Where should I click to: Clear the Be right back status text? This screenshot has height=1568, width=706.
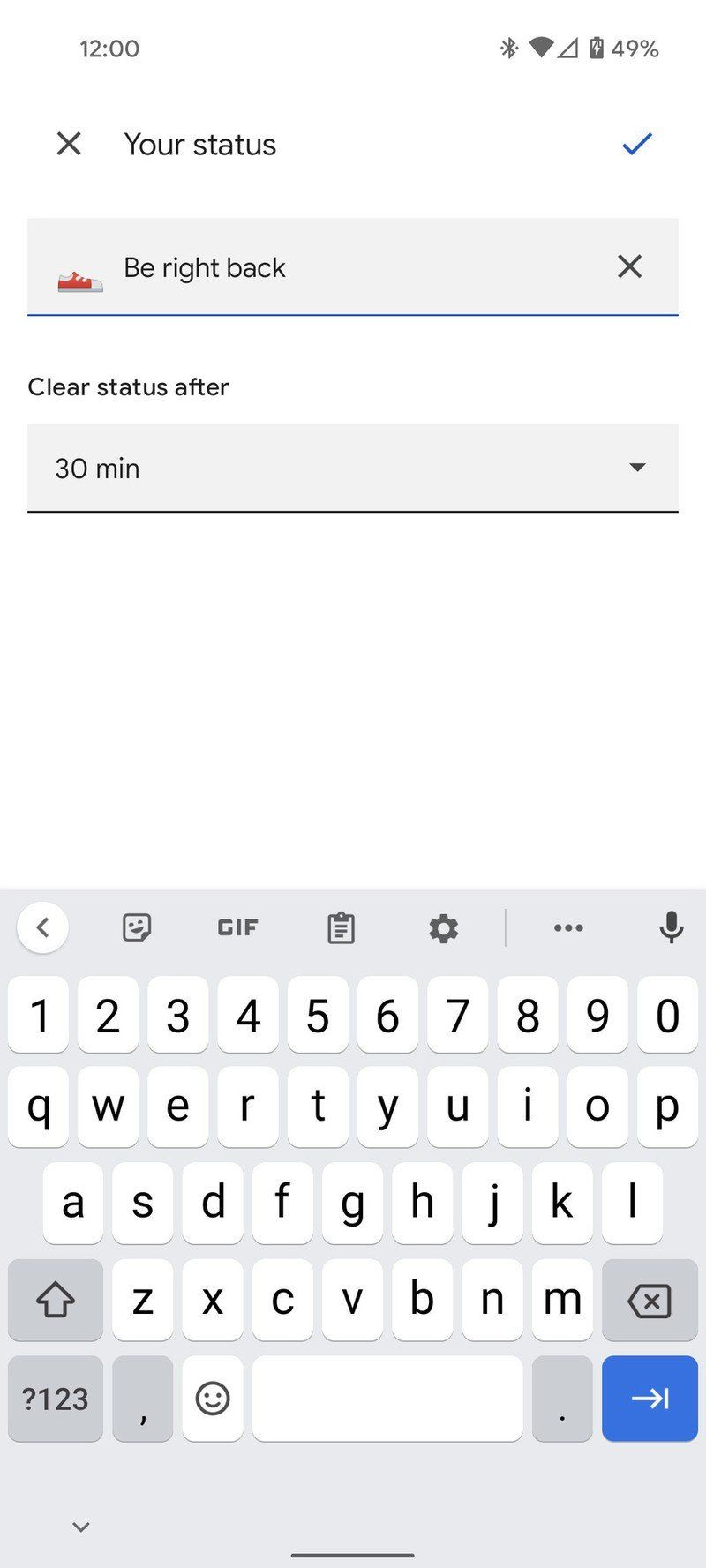pyautogui.click(x=629, y=266)
